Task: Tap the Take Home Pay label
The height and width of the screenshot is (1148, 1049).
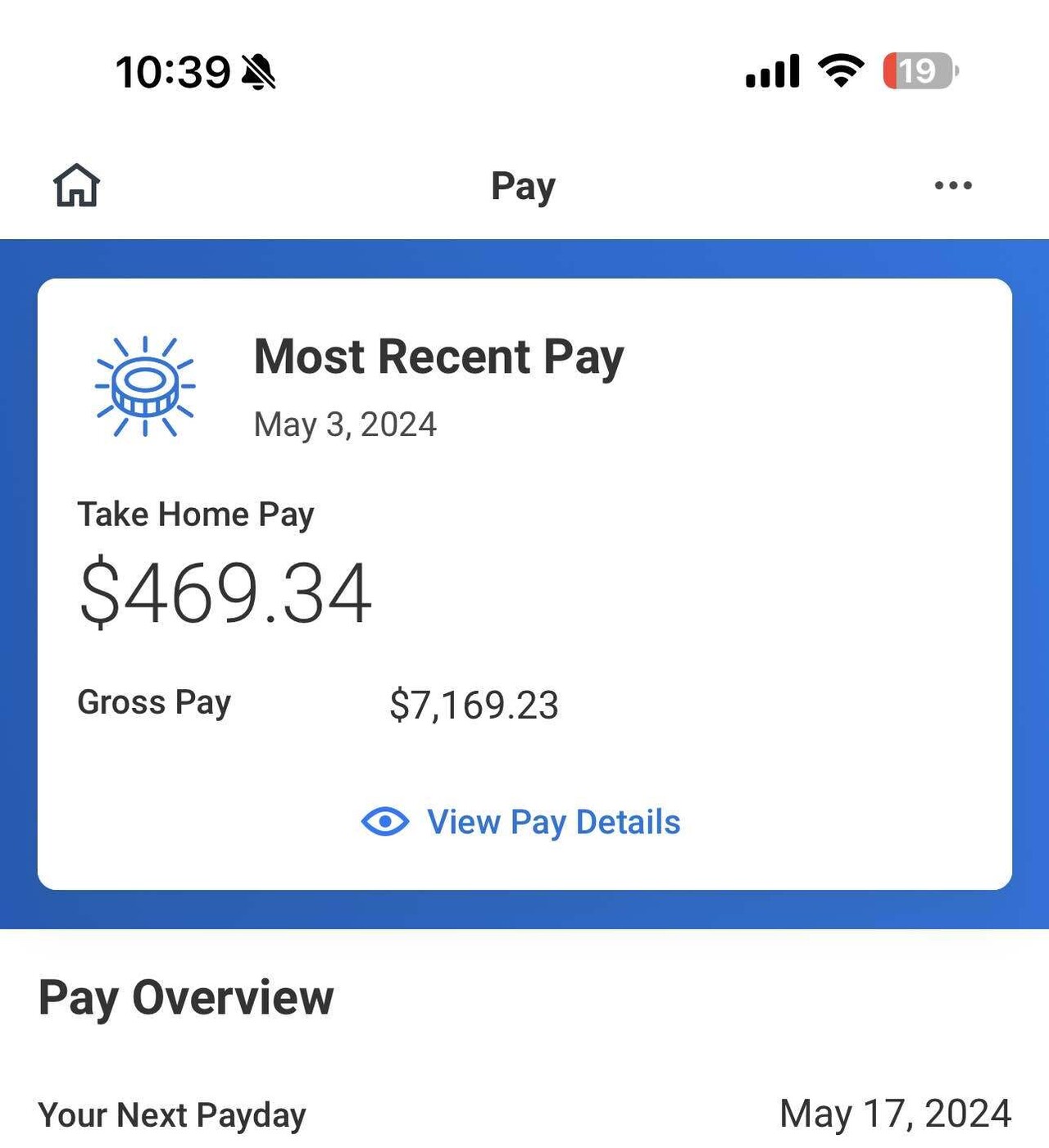Action: (x=195, y=515)
